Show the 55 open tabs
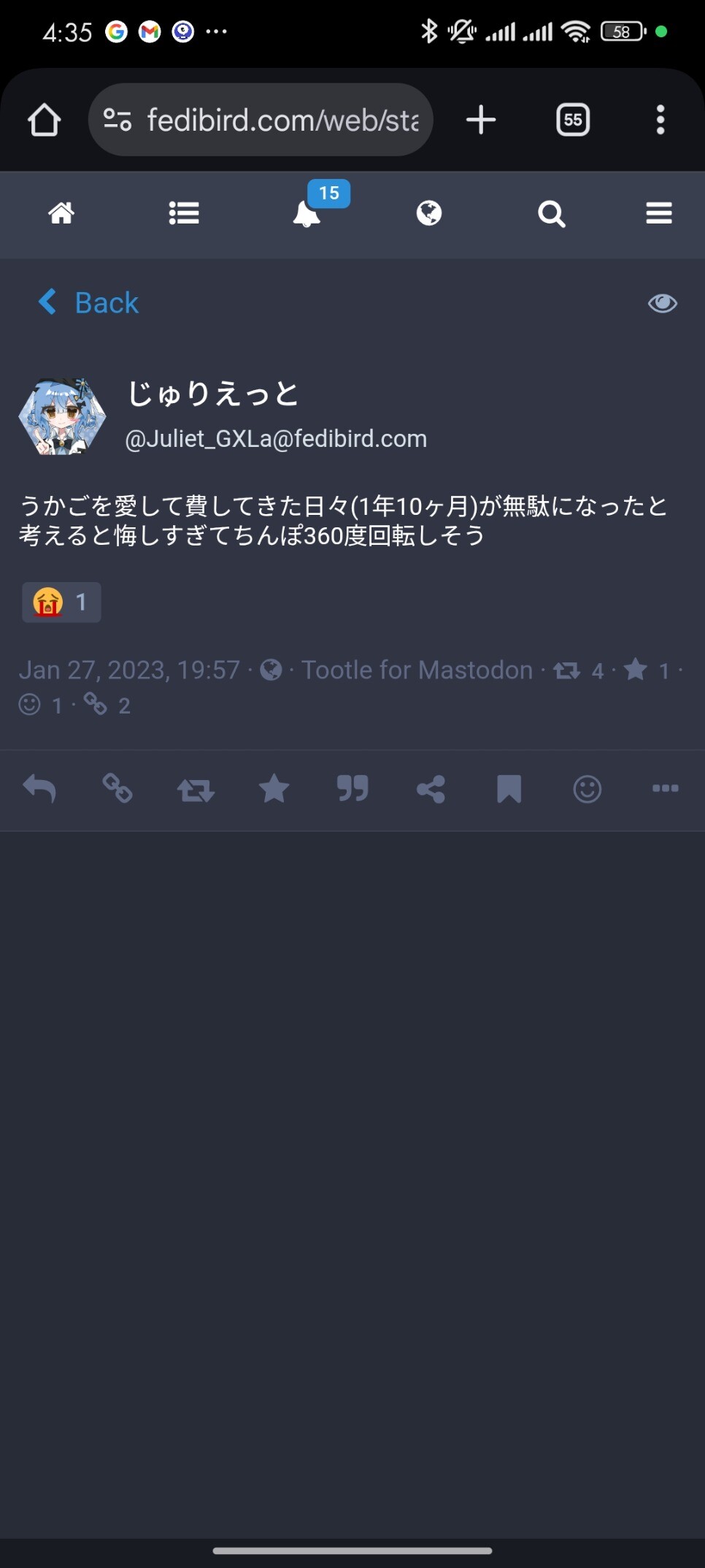 573,120
